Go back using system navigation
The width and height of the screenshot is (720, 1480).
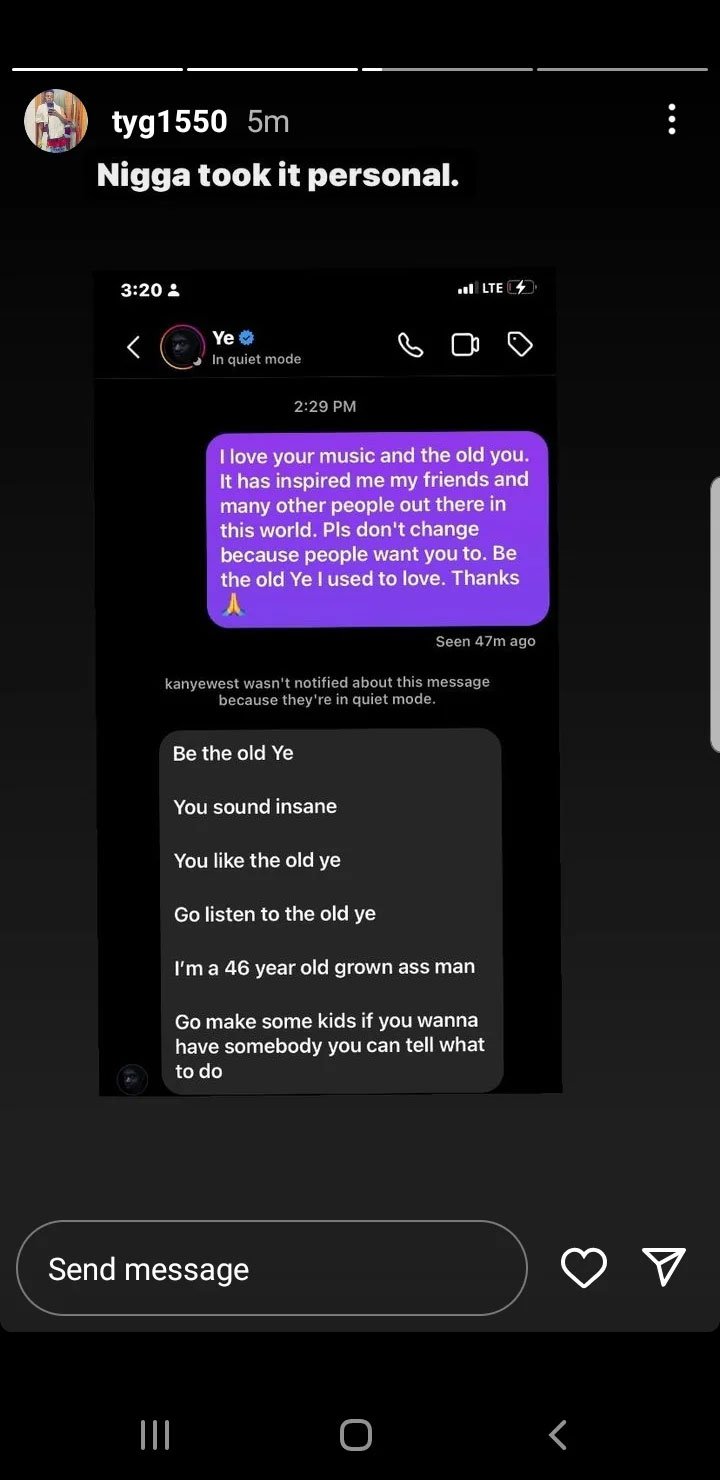point(558,1435)
